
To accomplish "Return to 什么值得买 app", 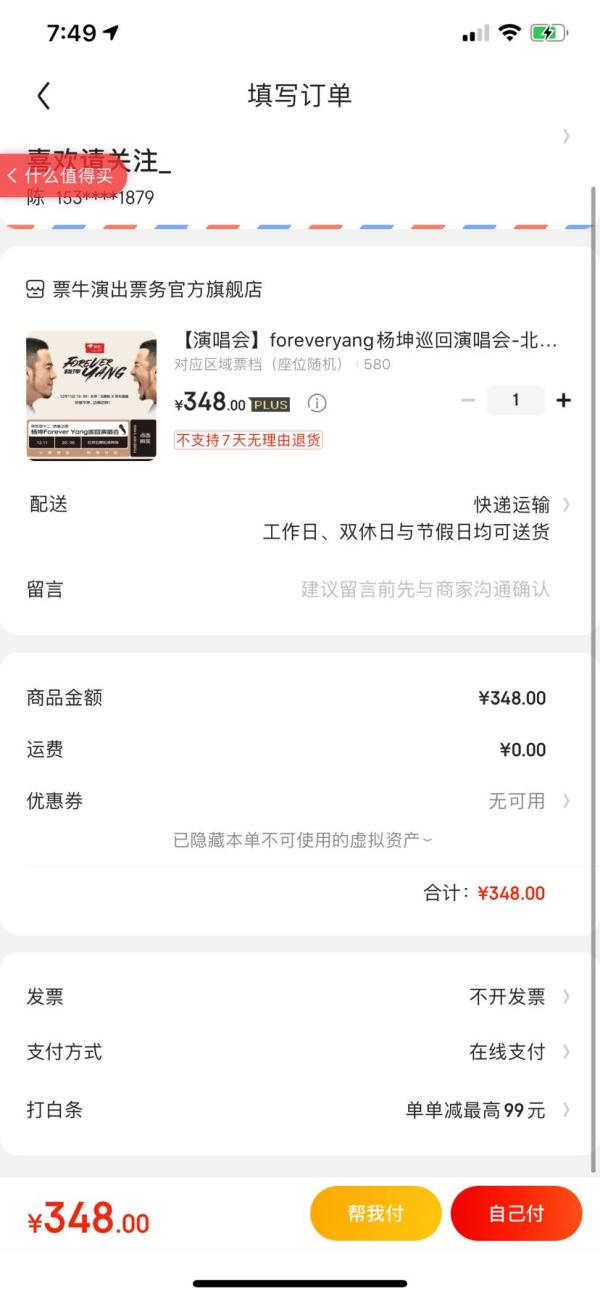I will [62, 176].
